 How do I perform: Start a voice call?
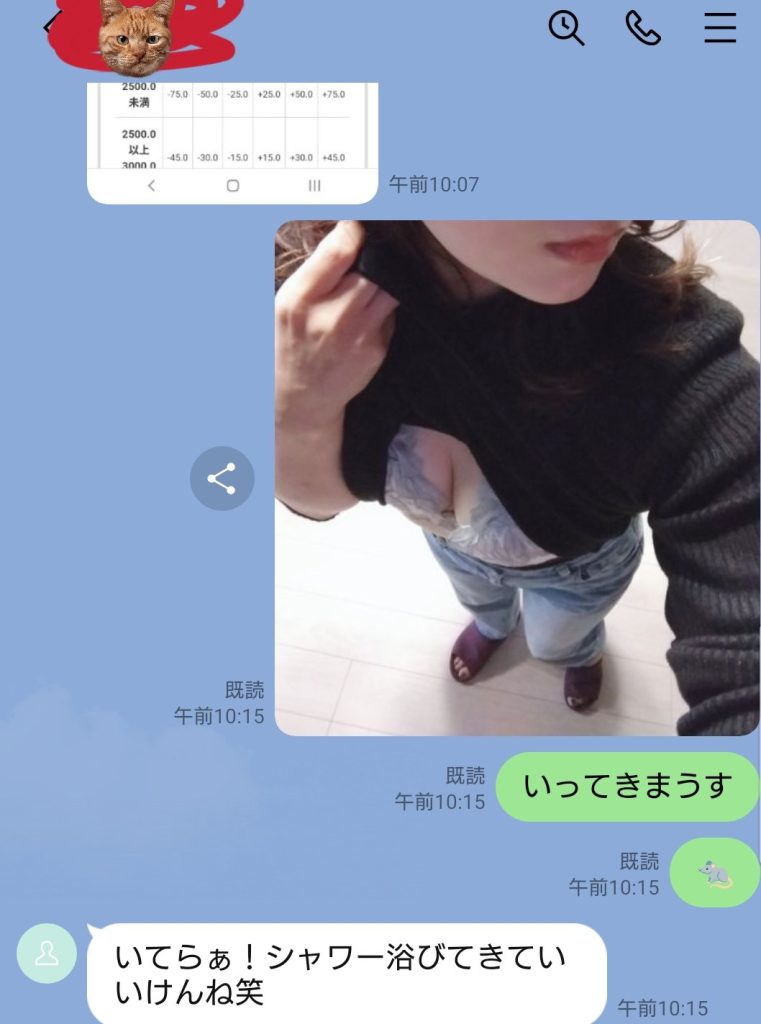tap(643, 28)
